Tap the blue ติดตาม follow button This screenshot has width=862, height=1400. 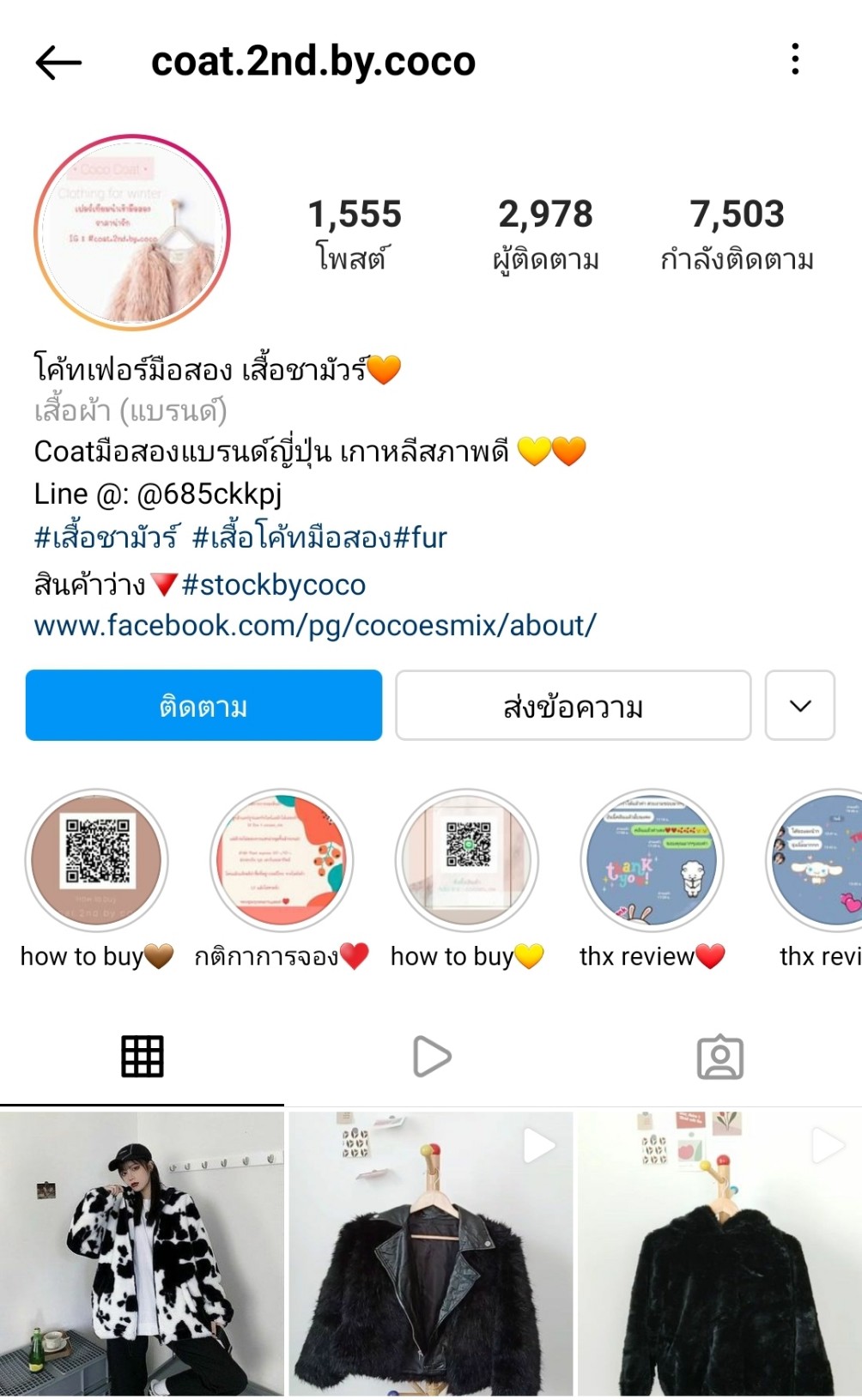tap(203, 706)
